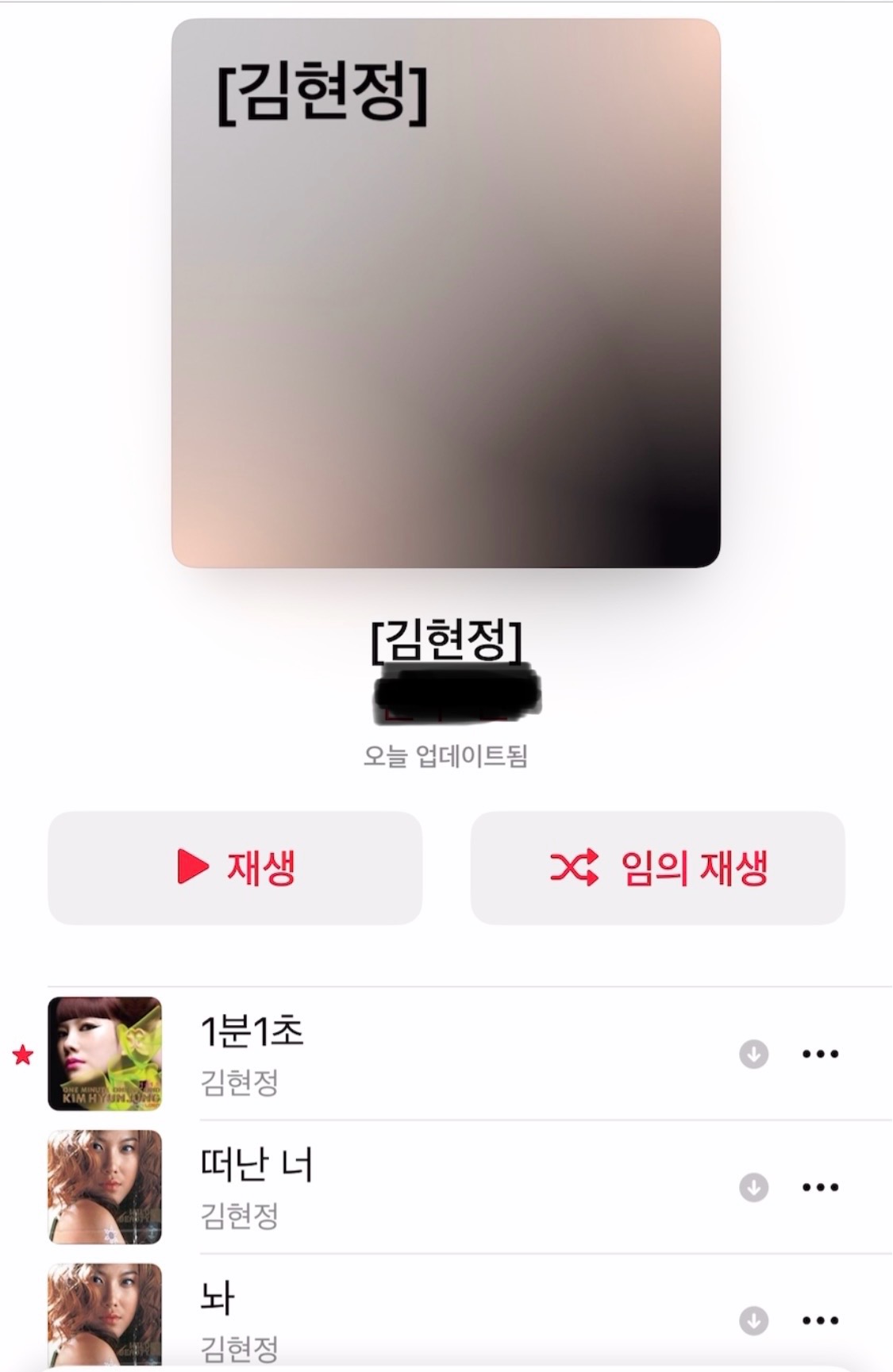
Task: Start shuffle with 임의 재생 button
Action: pyautogui.click(x=657, y=867)
